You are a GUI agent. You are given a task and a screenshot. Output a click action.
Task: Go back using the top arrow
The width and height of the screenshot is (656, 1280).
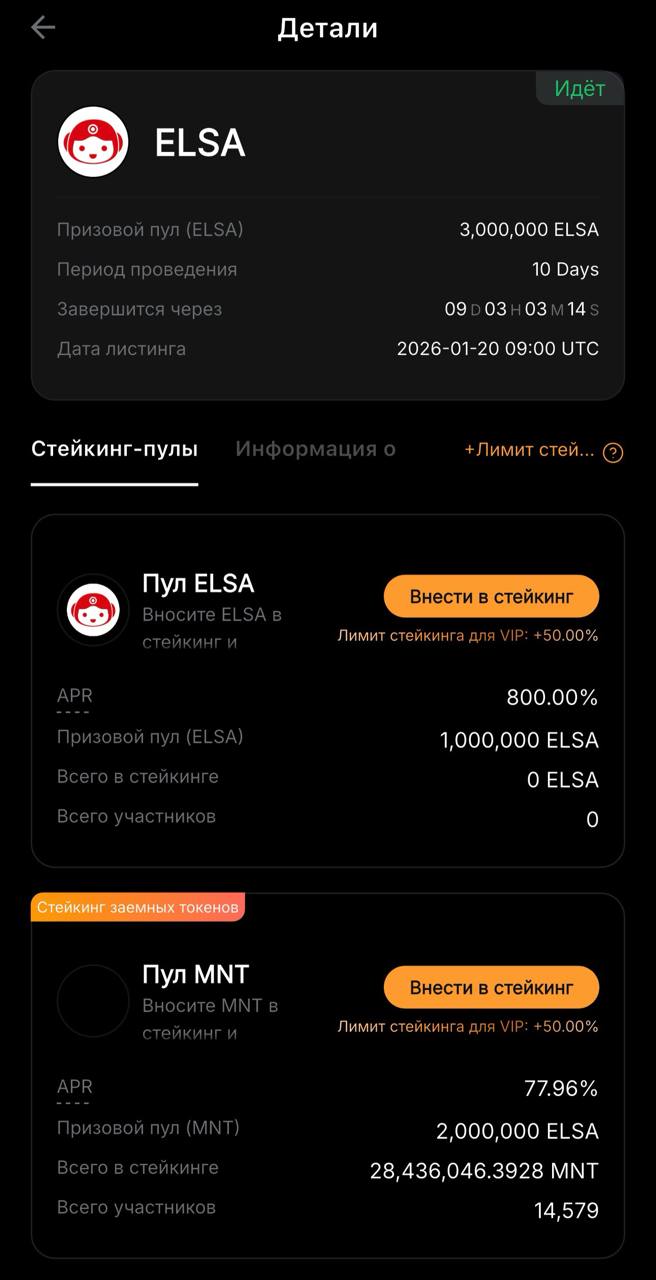[43, 28]
